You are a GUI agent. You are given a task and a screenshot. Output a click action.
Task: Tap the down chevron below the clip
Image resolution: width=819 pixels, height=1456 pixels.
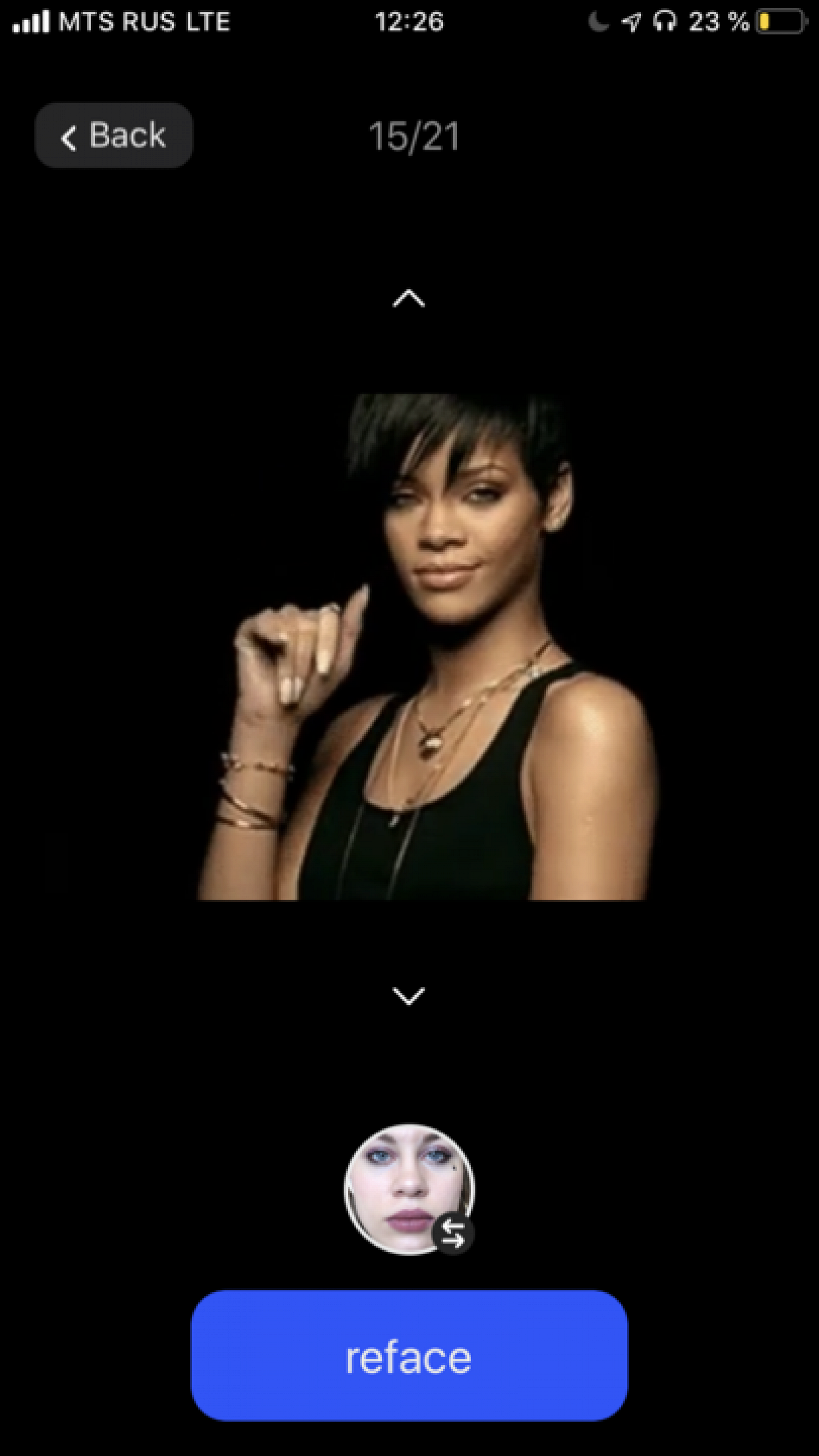pyautogui.click(x=408, y=996)
